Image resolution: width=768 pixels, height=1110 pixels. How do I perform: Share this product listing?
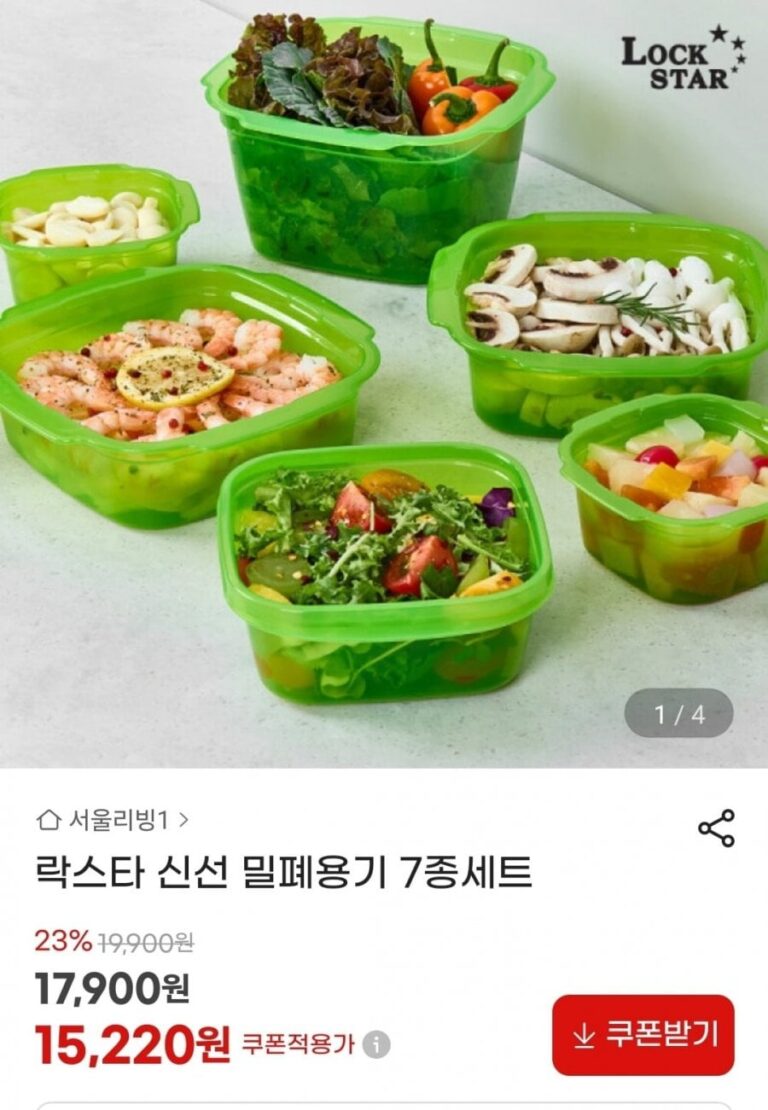point(716,828)
